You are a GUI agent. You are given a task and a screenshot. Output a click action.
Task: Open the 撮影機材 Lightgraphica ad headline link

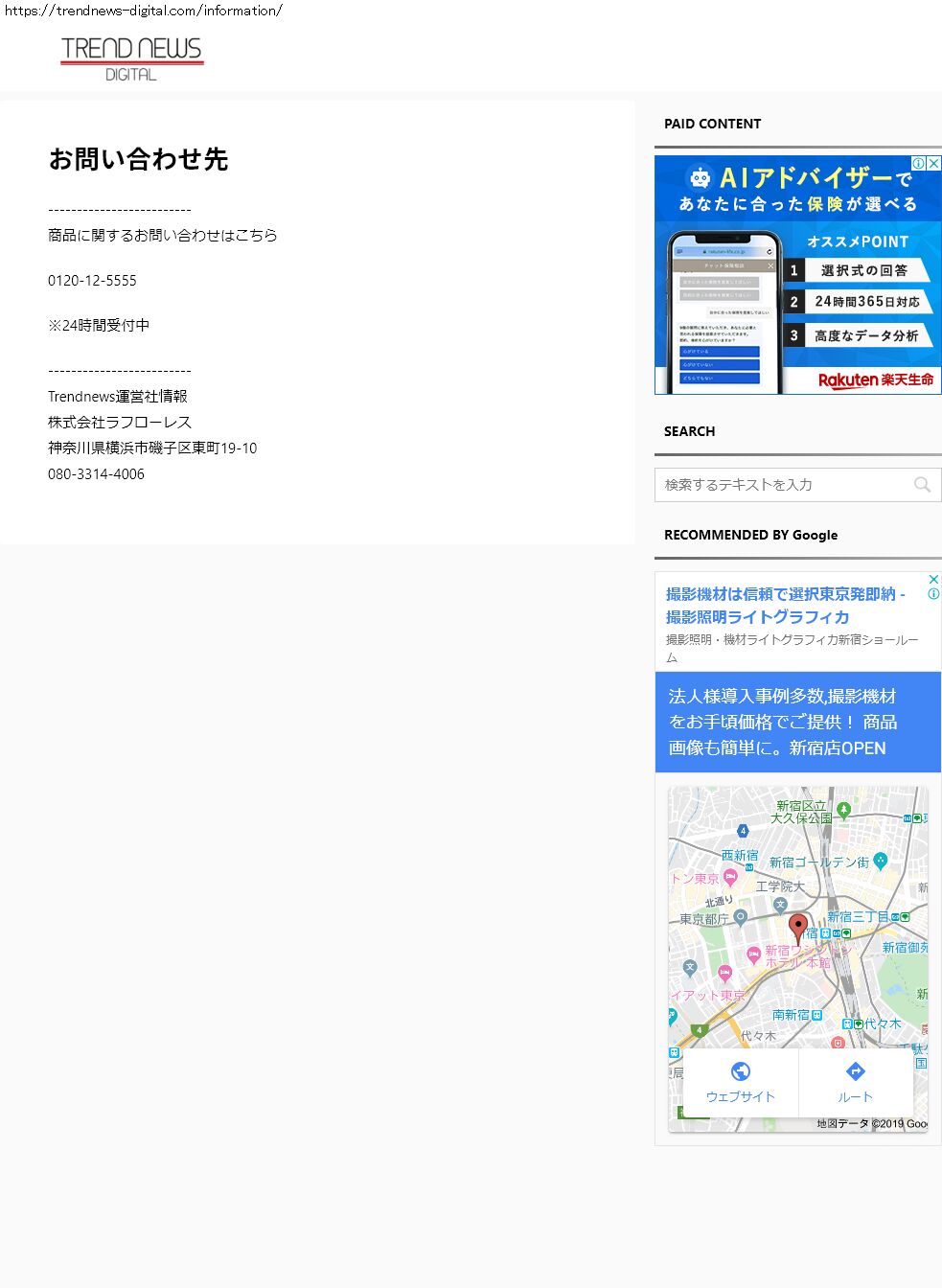[x=785, y=605]
